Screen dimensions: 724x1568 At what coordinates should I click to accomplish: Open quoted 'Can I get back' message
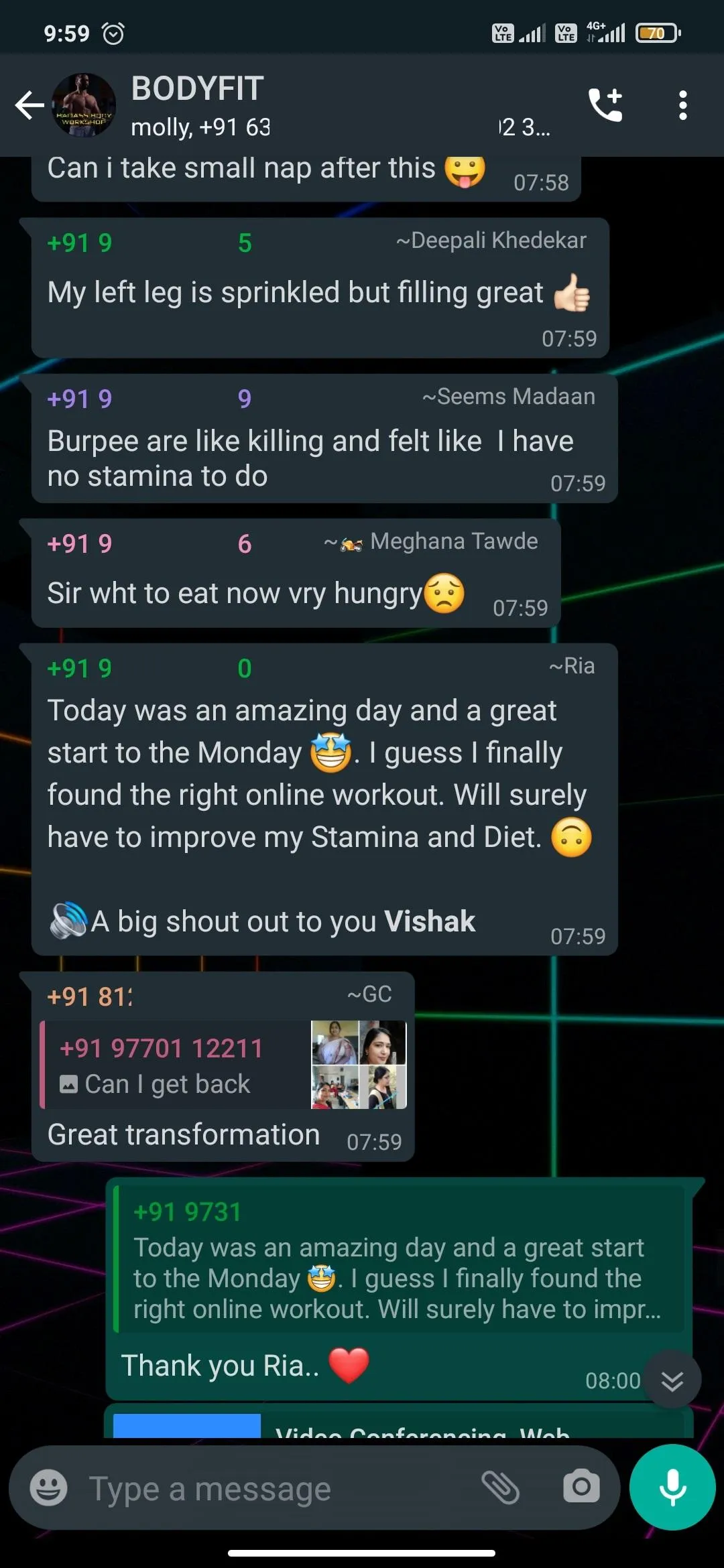224,1065
